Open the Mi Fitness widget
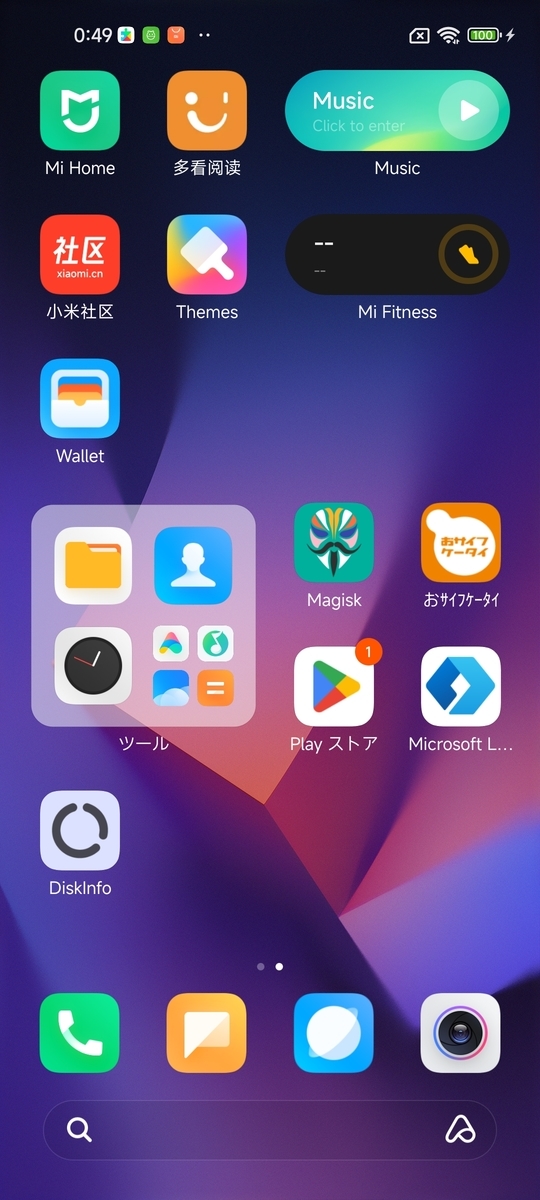 [397, 255]
